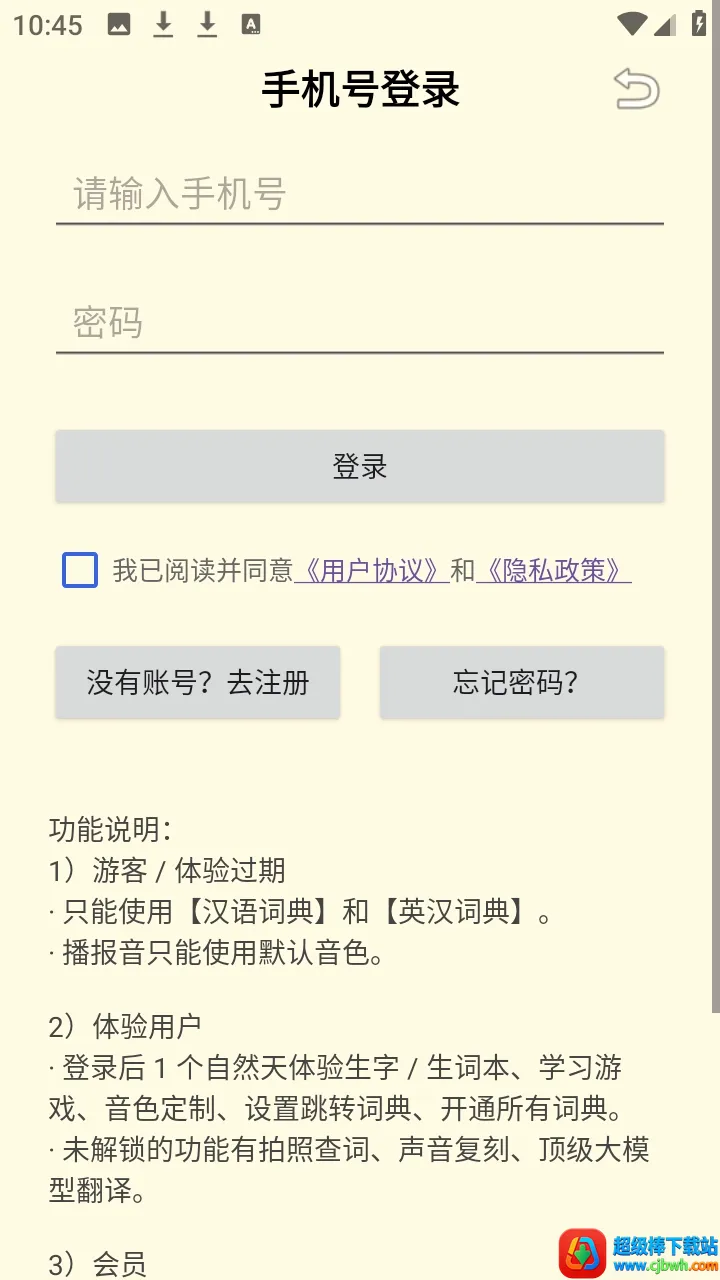The width and height of the screenshot is (720, 1280).
Task: Tap the 登录 login button
Action: point(360,466)
